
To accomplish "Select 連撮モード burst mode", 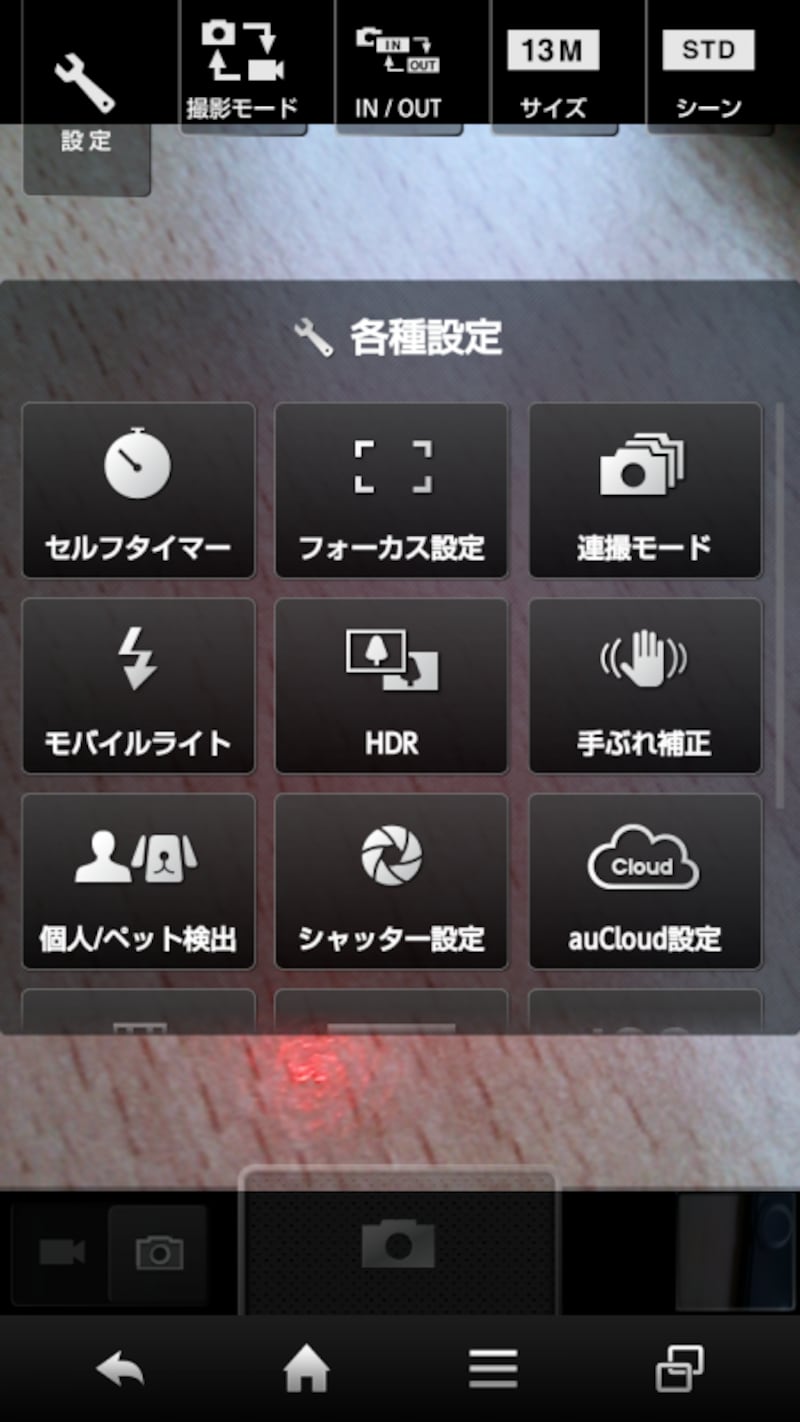I will 645,490.
